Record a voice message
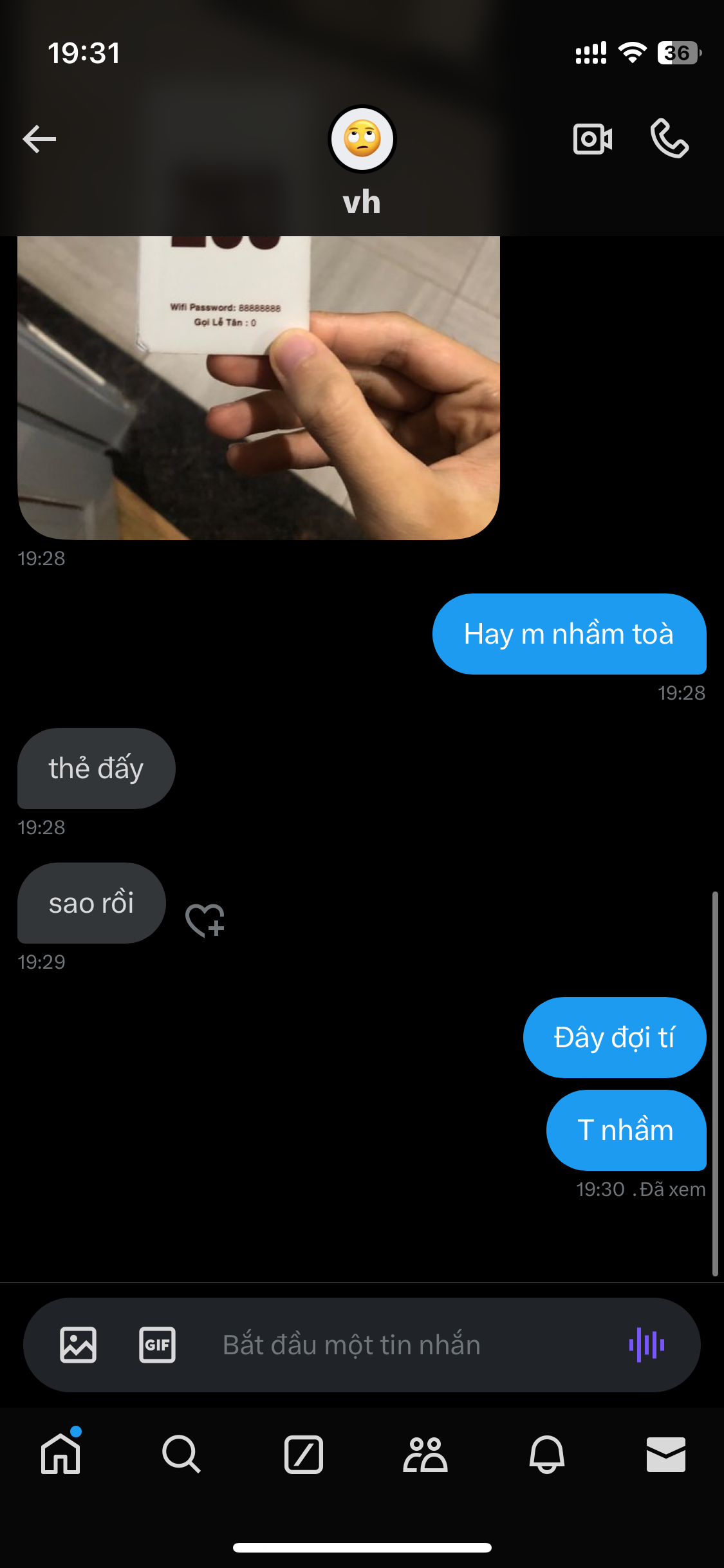 pos(647,1345)
